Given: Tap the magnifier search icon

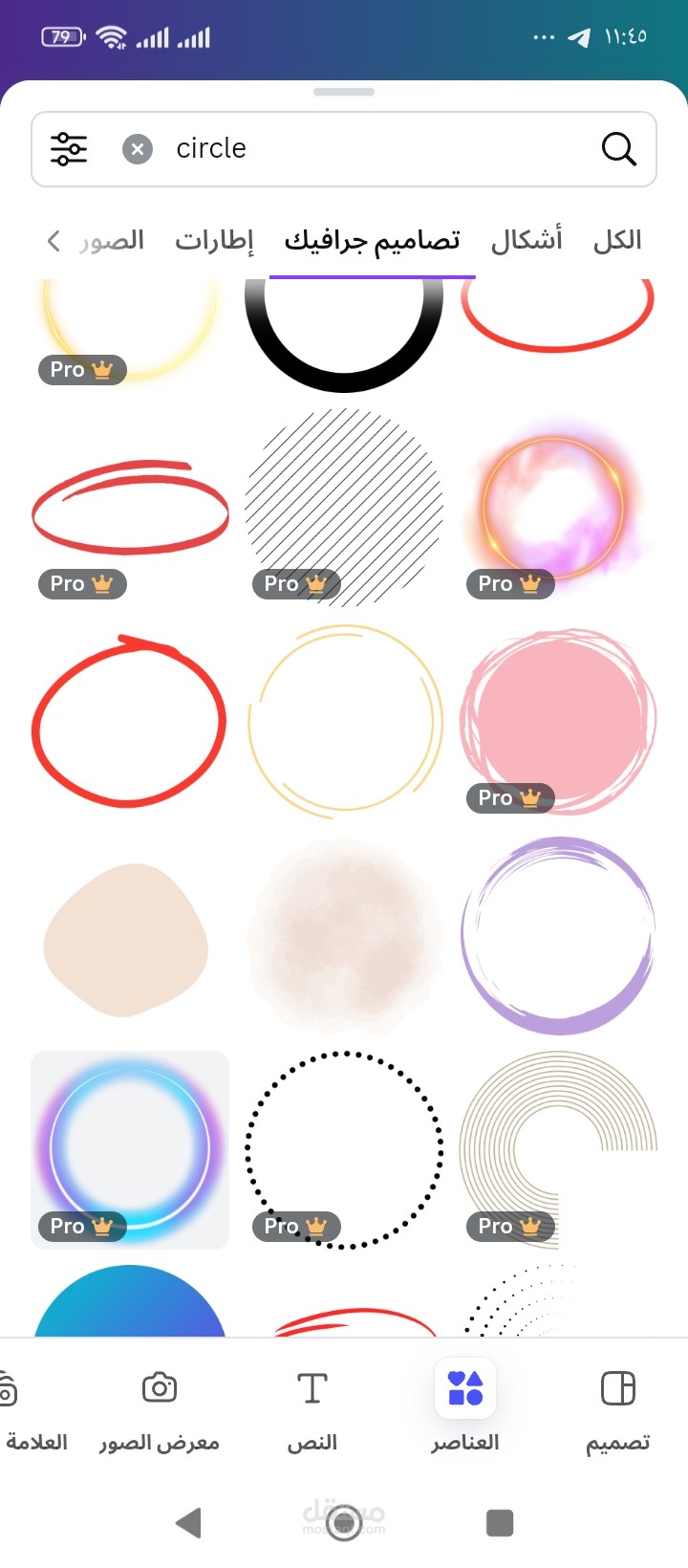Looking at the screenshot, I should 618,149.
